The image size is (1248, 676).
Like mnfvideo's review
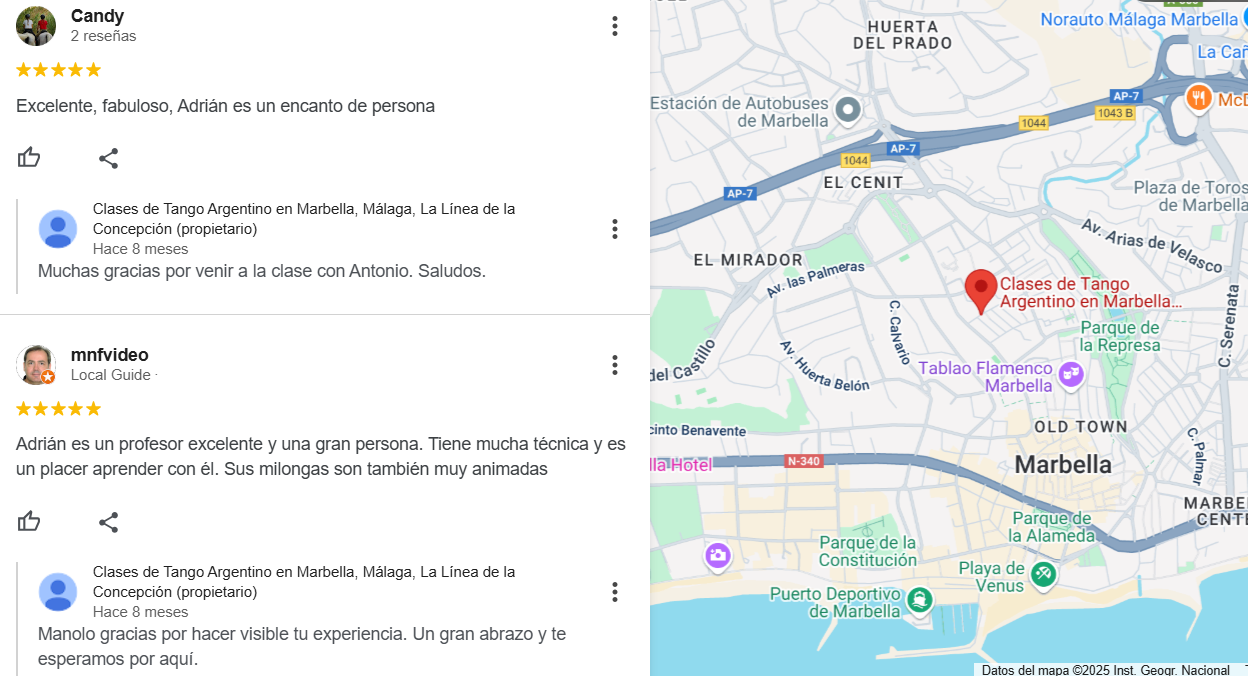click(29, 522)
